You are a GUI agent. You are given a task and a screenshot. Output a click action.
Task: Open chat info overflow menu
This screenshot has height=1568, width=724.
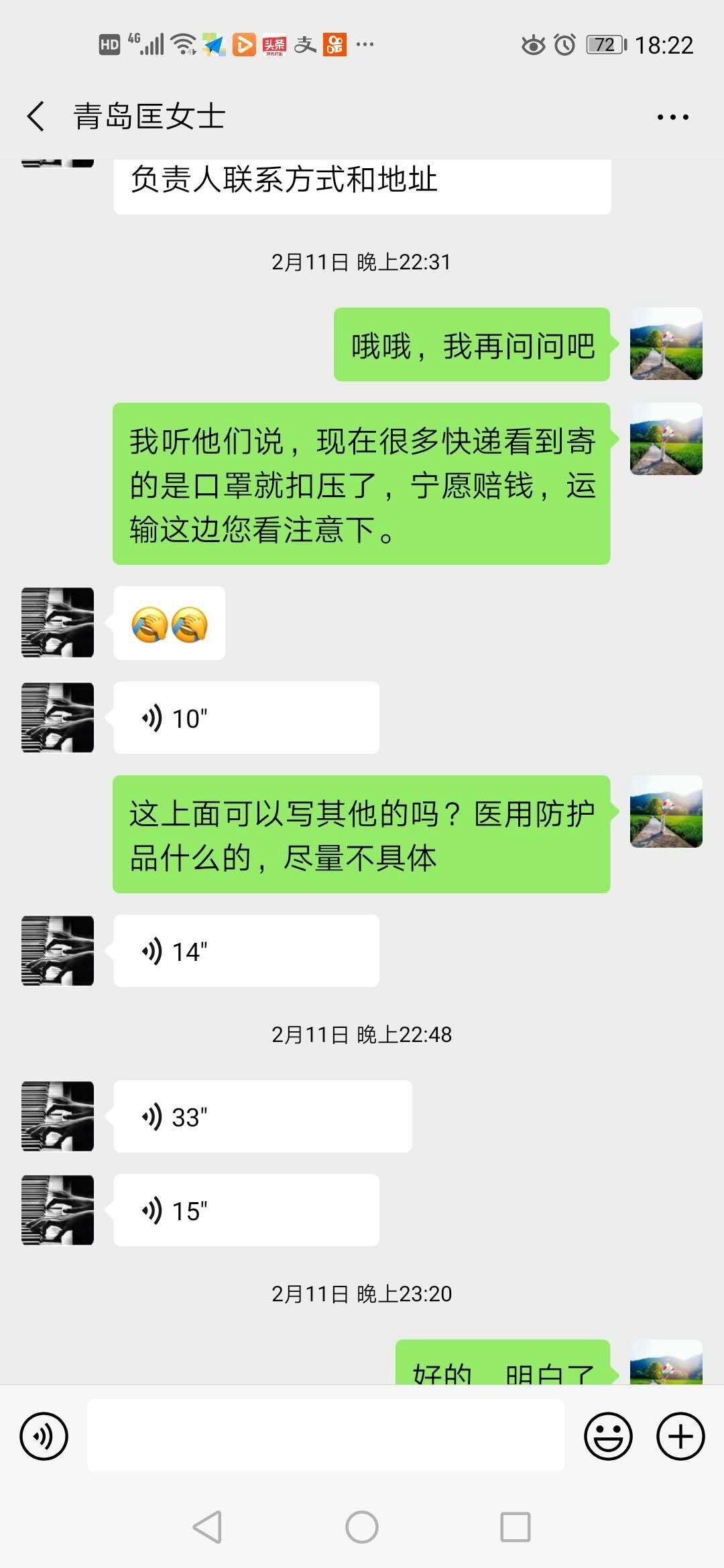672,117
